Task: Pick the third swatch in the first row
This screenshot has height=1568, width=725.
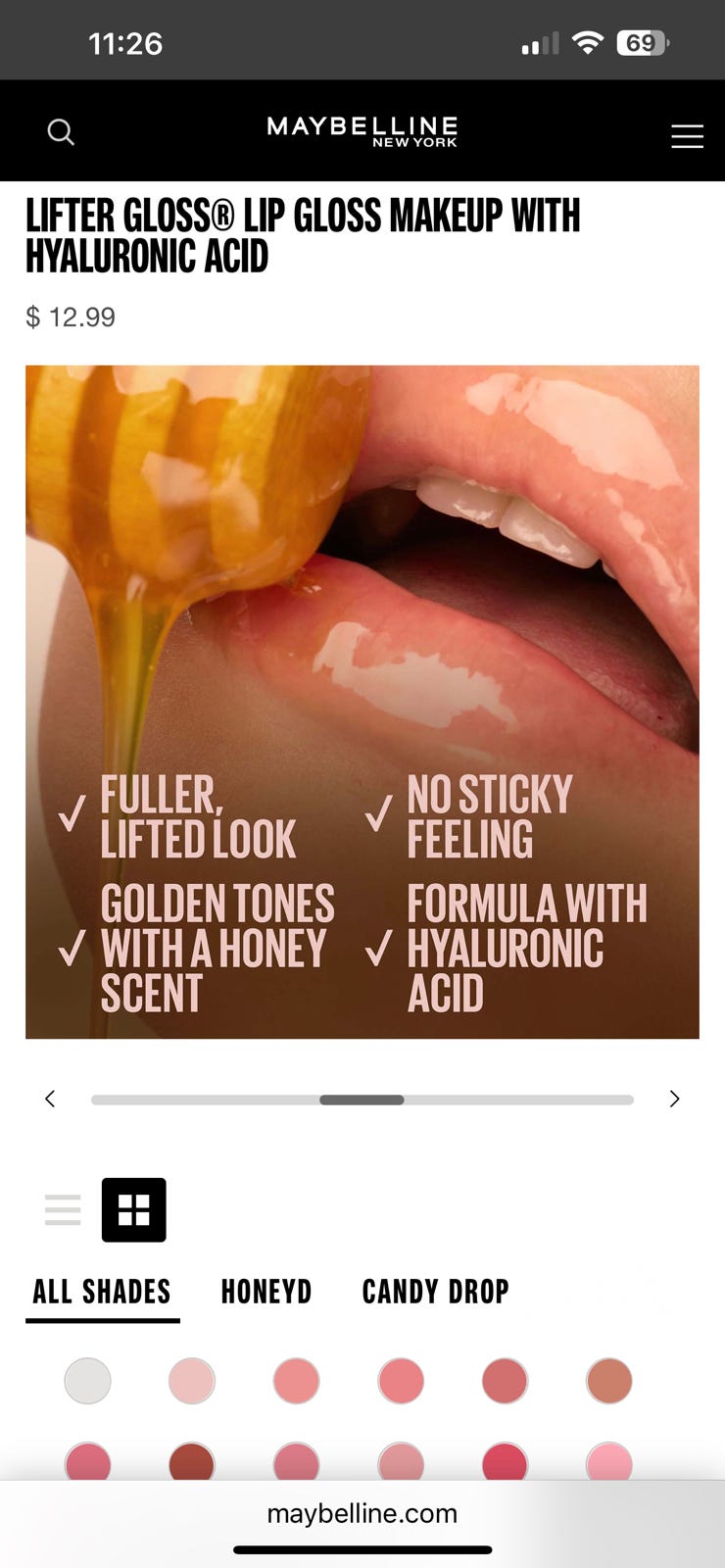Action: (296, 1381)
